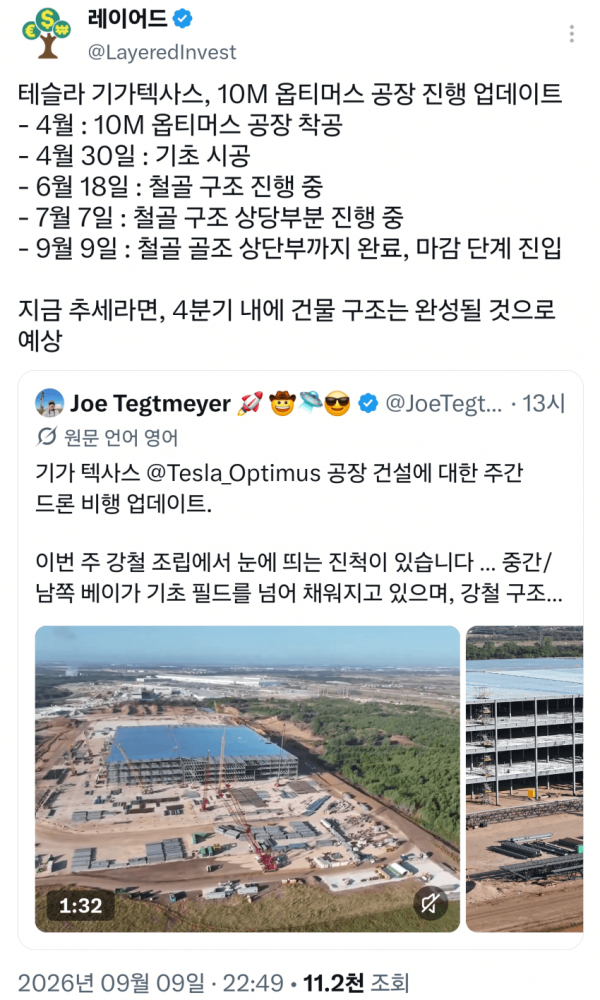Open Joe Tegtmeyer's avatar

click(x=49, y=403)
